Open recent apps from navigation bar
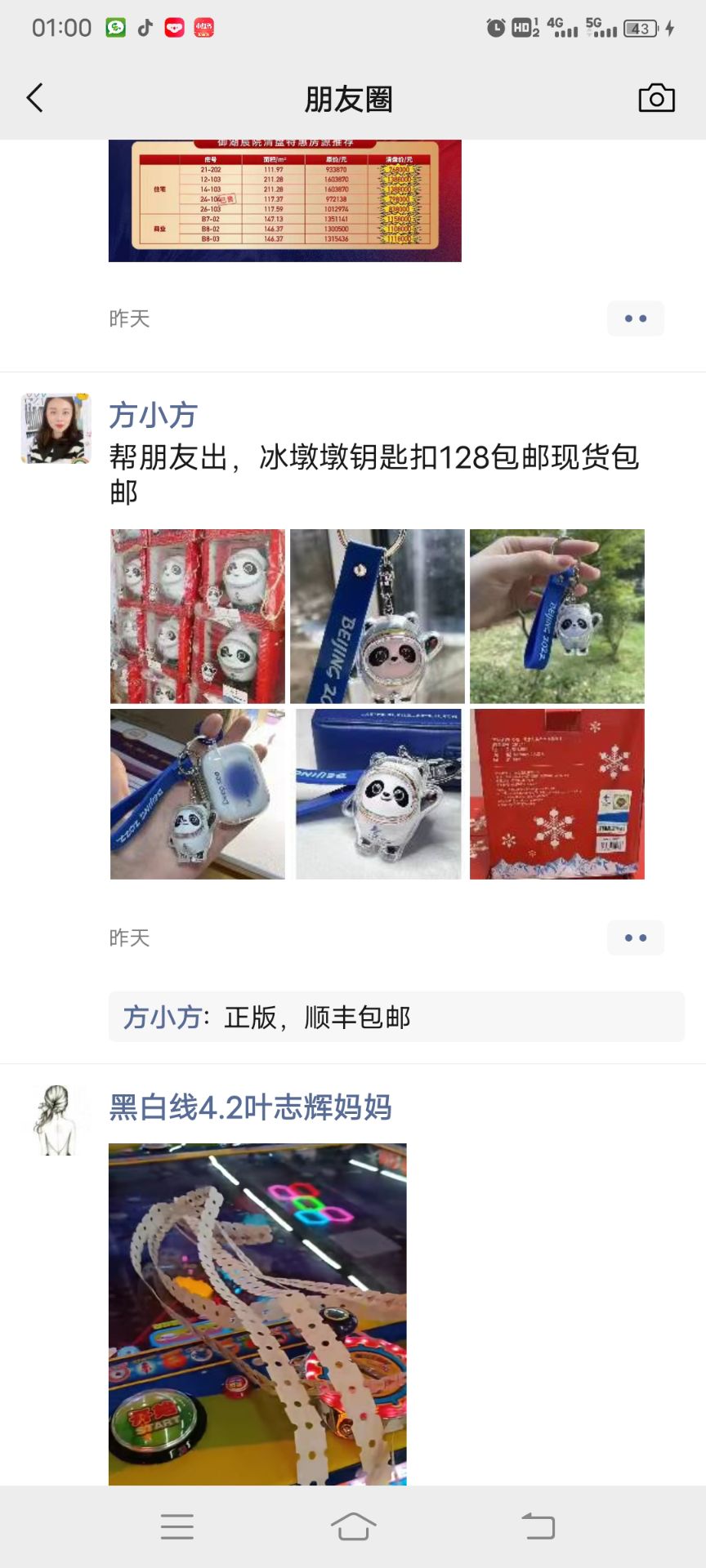Screen dimensions: 706x1568 pyautogui.click(x=177, y=1526)
